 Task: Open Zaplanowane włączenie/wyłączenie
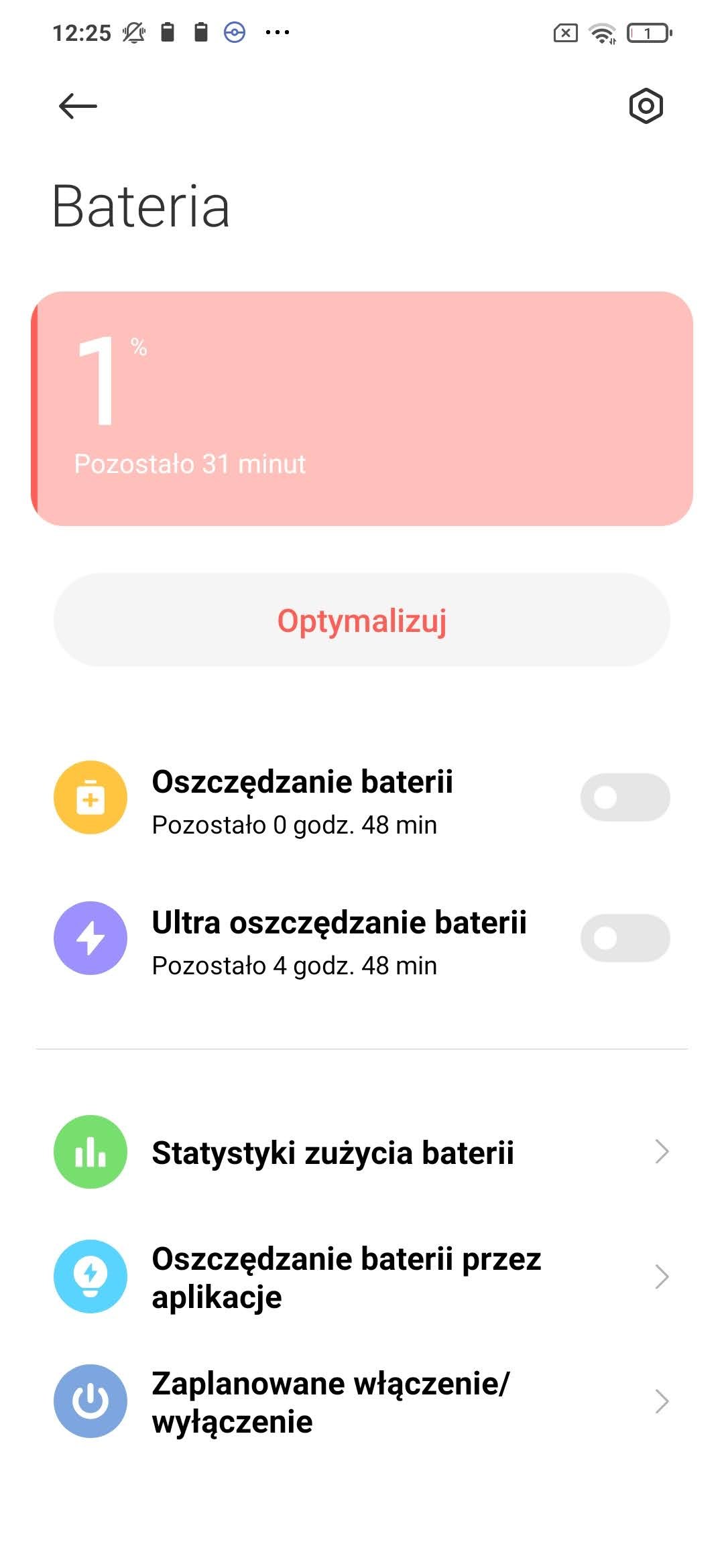coord(362,1402)
